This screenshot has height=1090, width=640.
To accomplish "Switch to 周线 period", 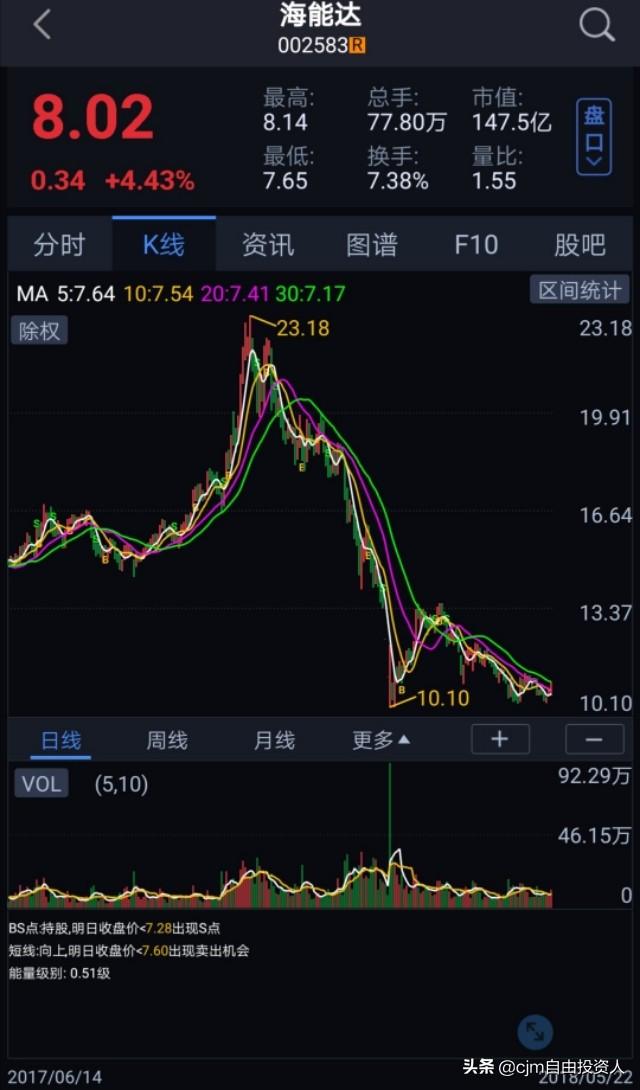I will pos(167,740).
